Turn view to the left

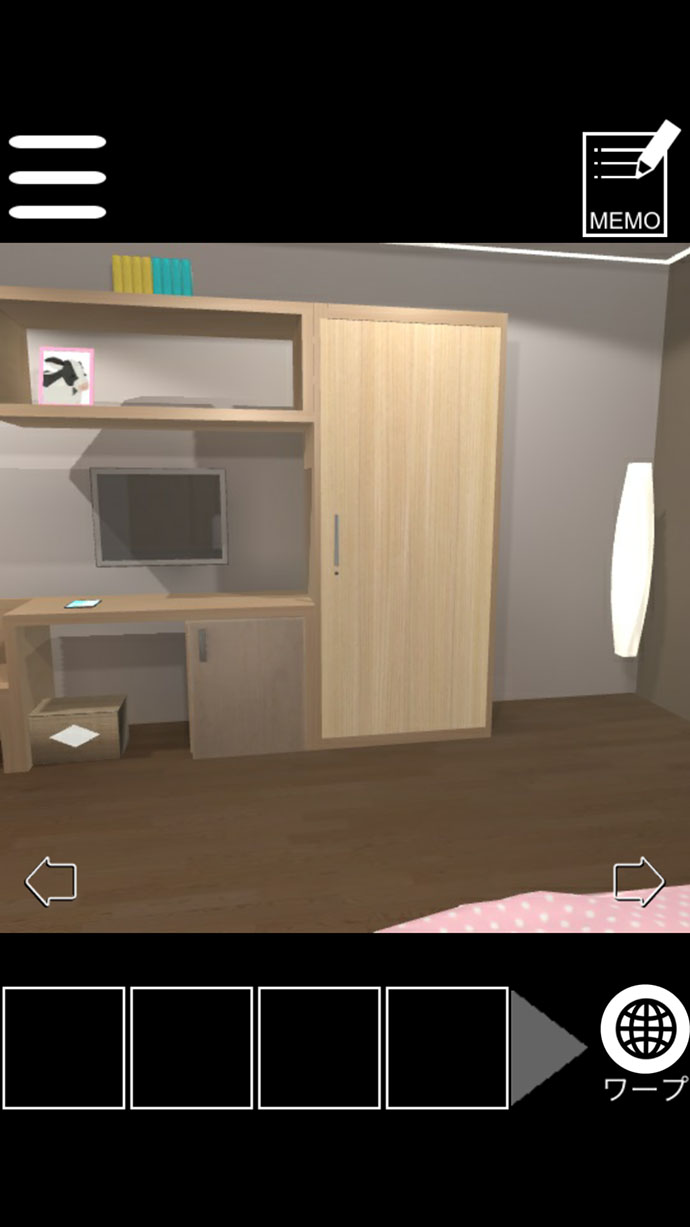[50, 882]
